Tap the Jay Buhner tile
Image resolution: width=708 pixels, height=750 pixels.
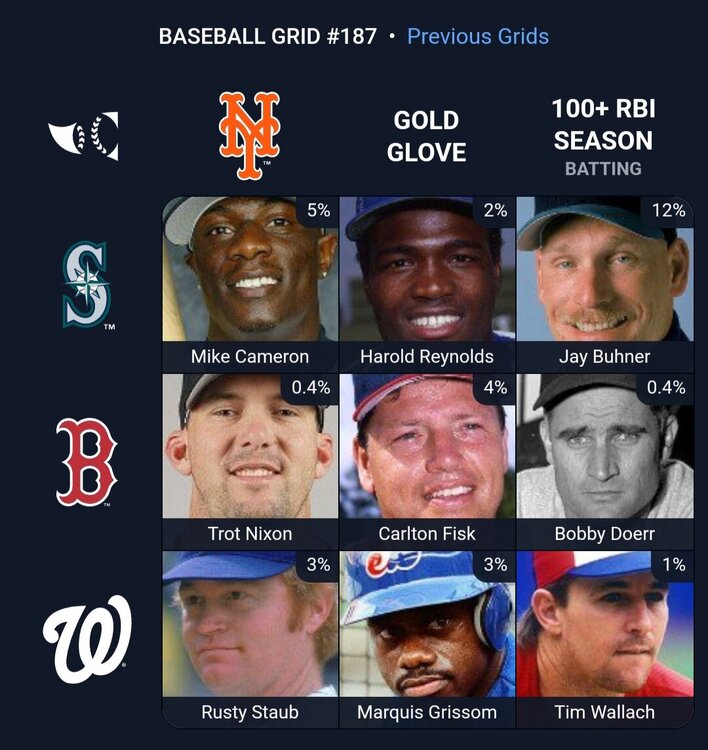[604, 283]
